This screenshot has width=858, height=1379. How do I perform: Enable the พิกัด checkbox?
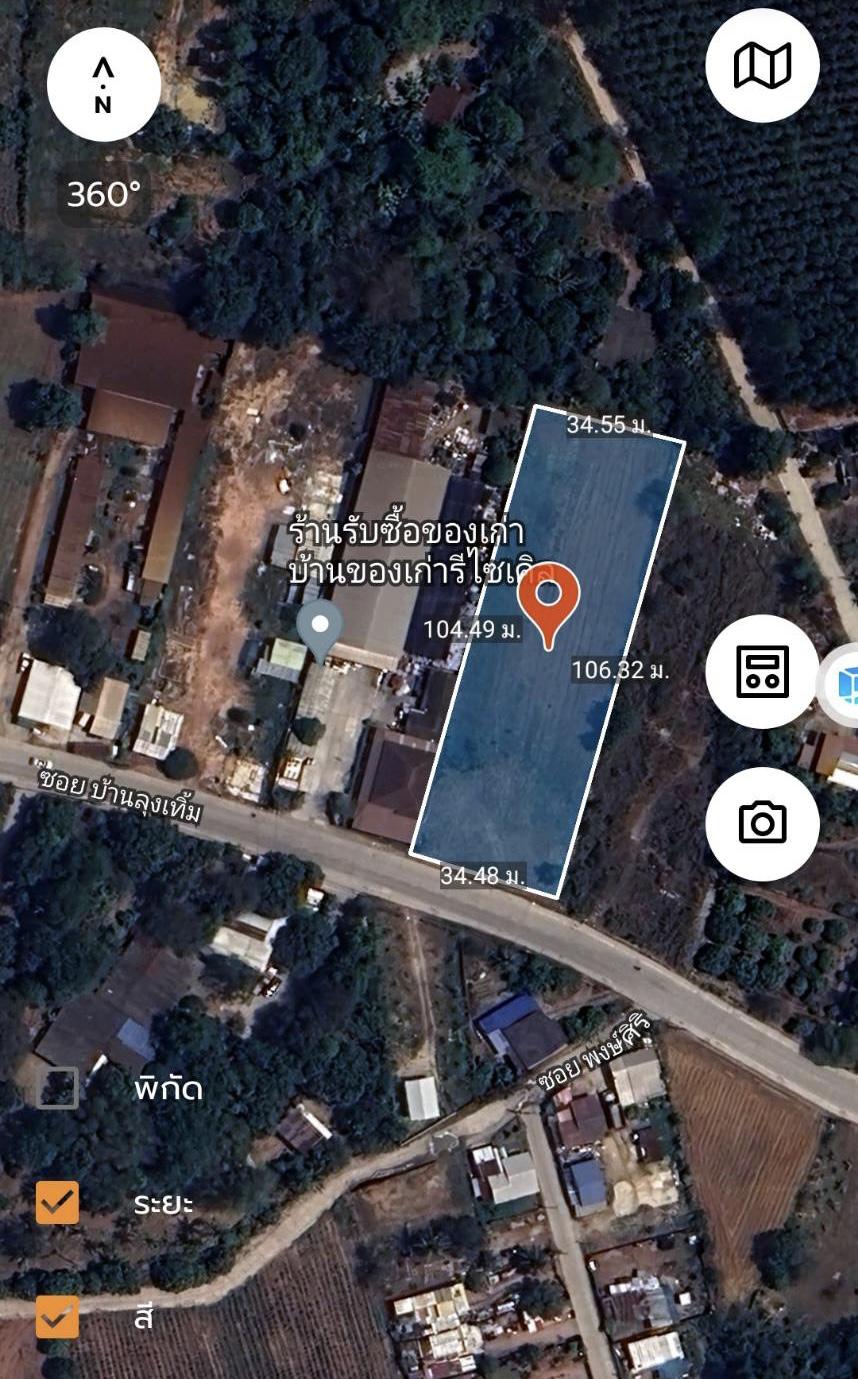[57, 1088]
